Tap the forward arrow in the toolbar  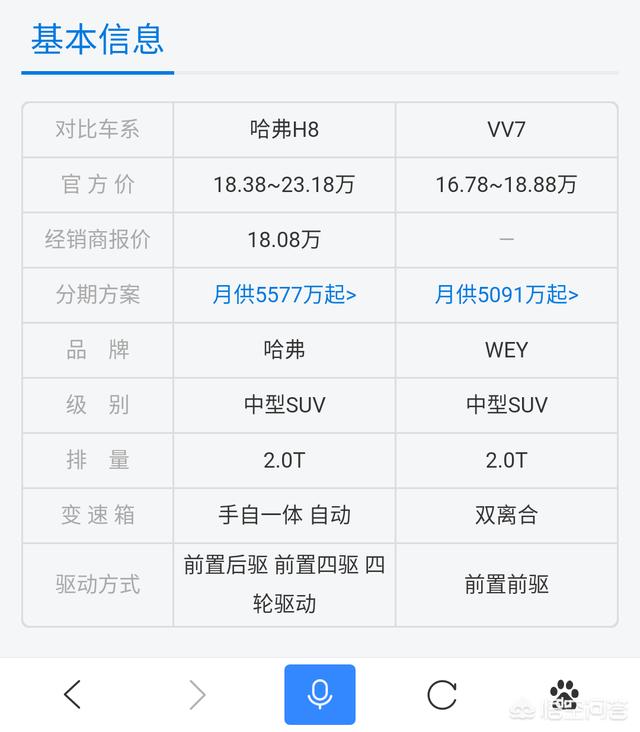click(x=197, y=694)
